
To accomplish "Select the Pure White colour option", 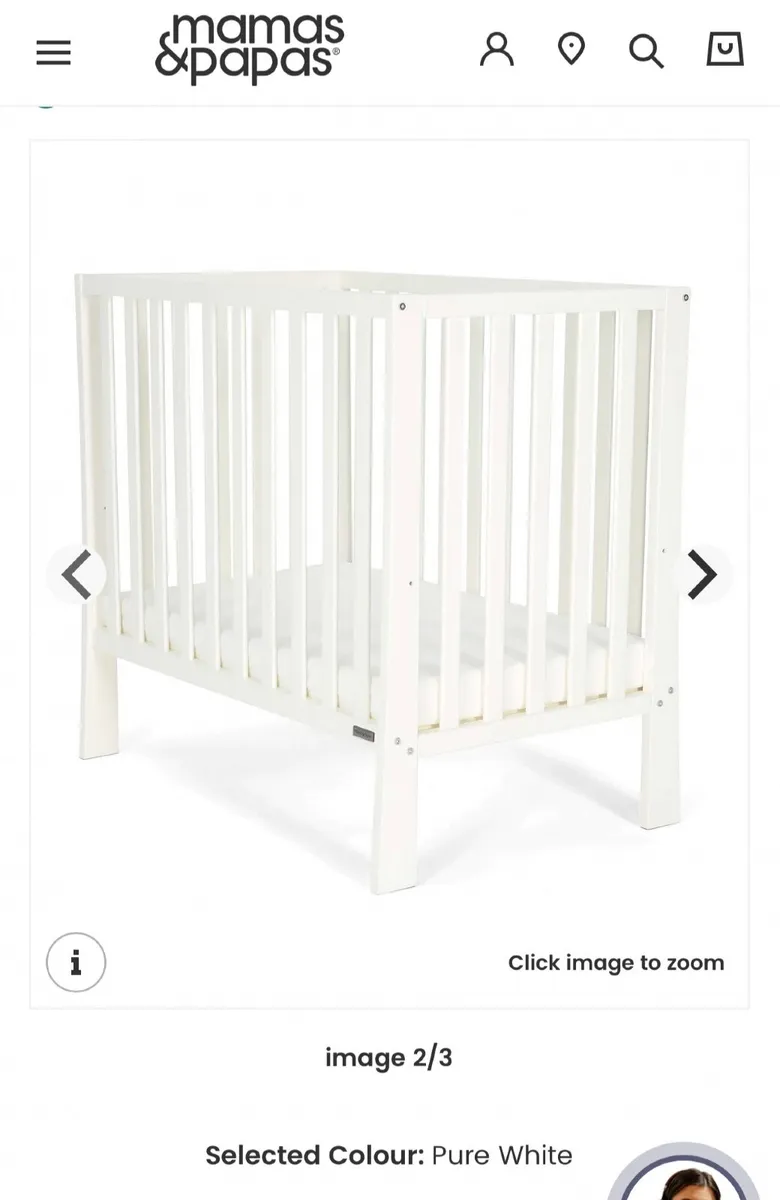I will click(503, 1155).
